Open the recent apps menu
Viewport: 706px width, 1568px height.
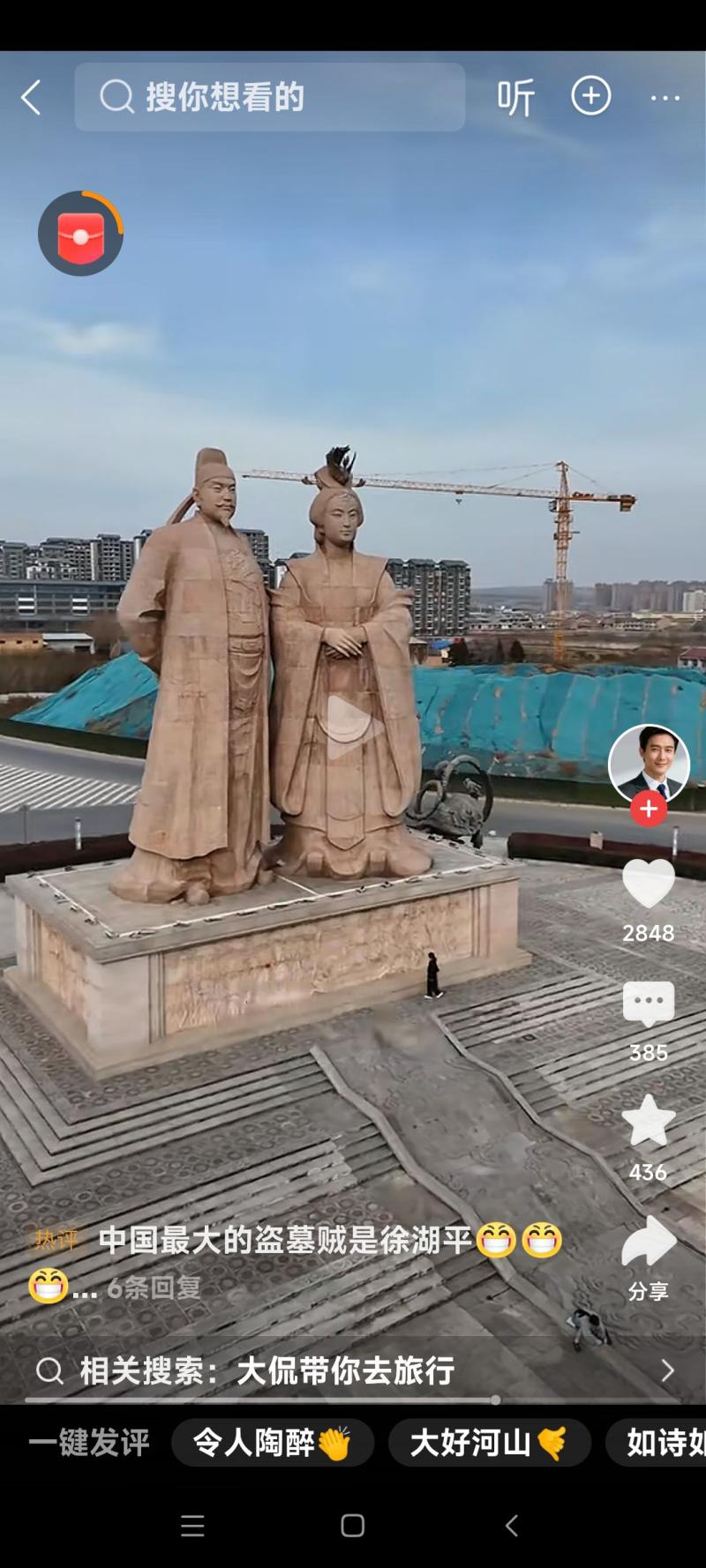192,1526
